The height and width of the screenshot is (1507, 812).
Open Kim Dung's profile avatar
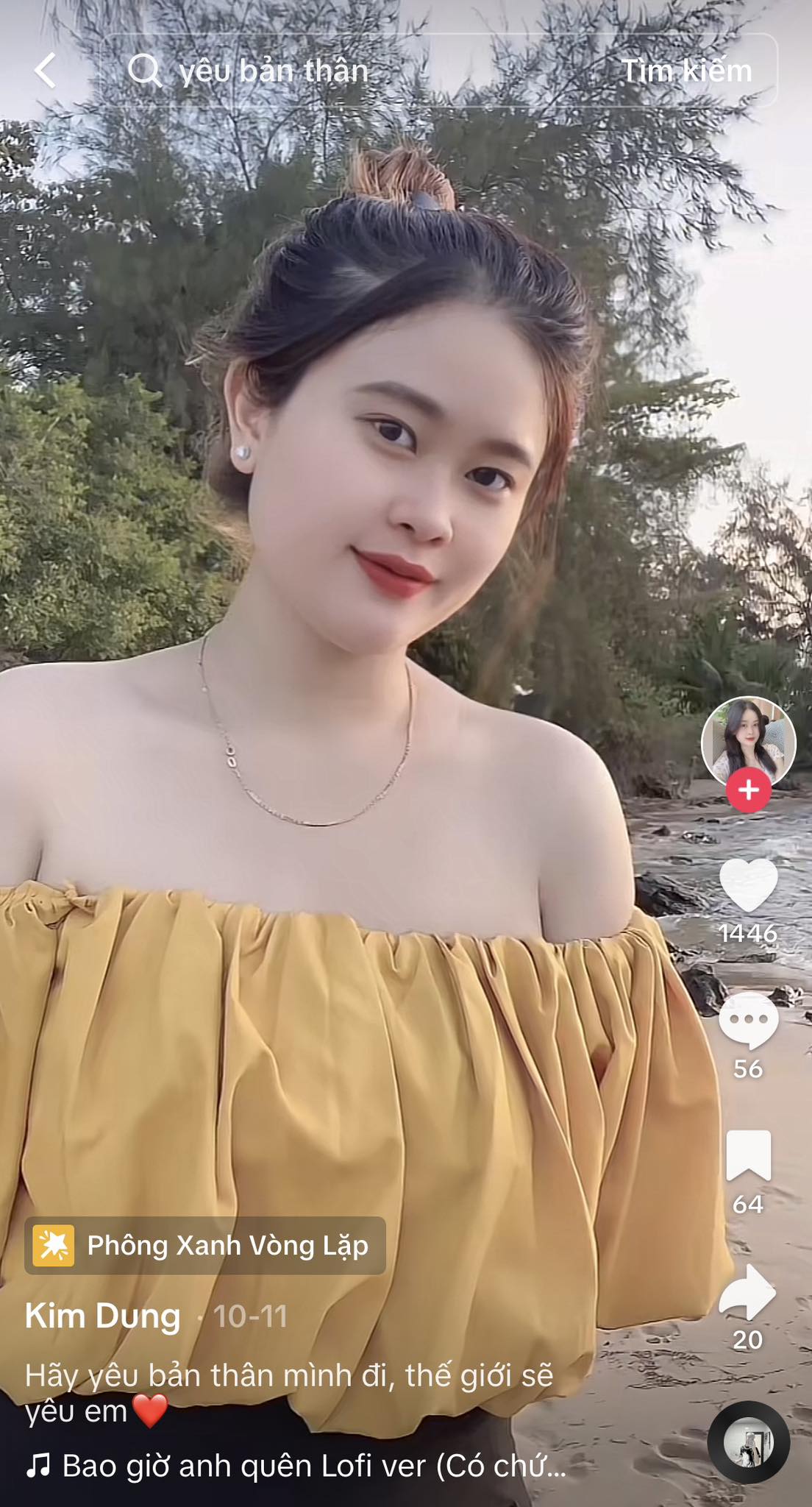[x=748, y=742]
